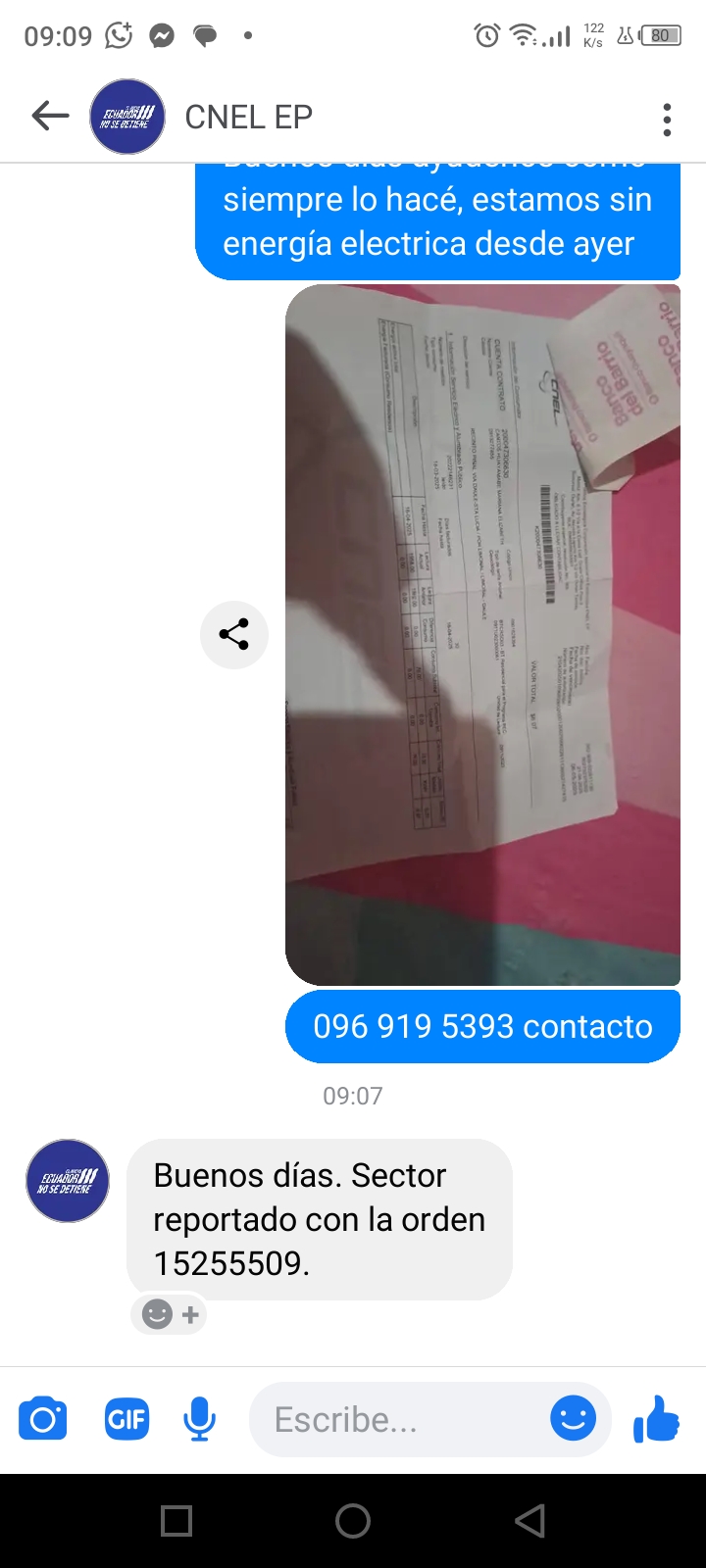Screen dimensions: 706x1568
Task: Open the camera to send a photo
Action: [43, 1419]
